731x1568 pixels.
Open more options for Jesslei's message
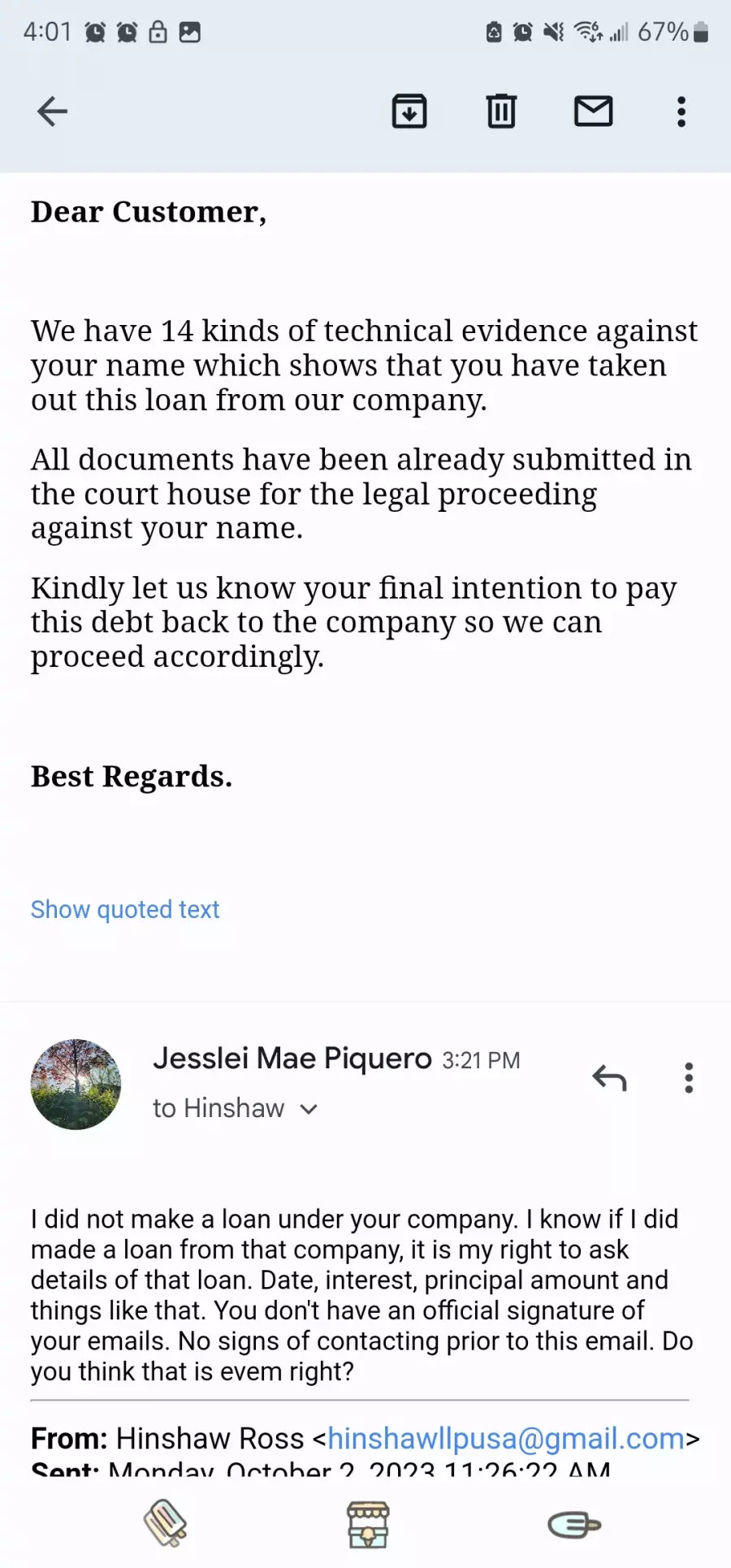[689, 1078]
